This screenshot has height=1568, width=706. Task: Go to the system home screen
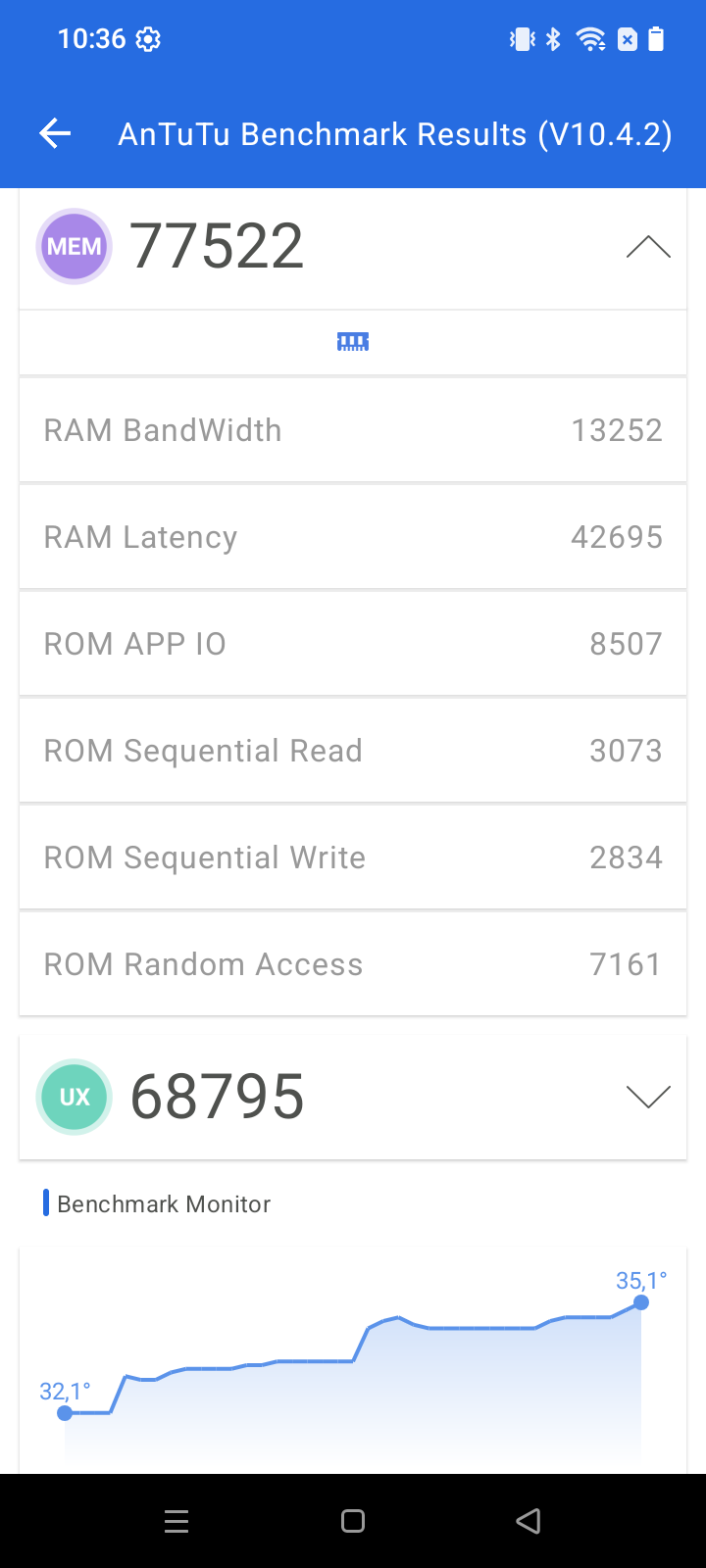(353, 1521)
